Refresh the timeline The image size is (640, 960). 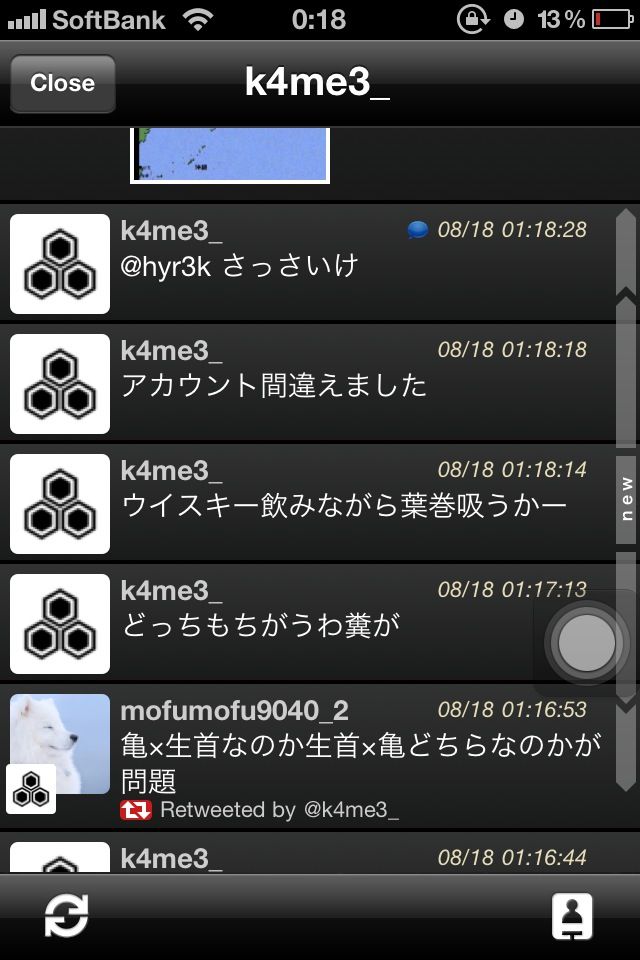coord(67,915)
